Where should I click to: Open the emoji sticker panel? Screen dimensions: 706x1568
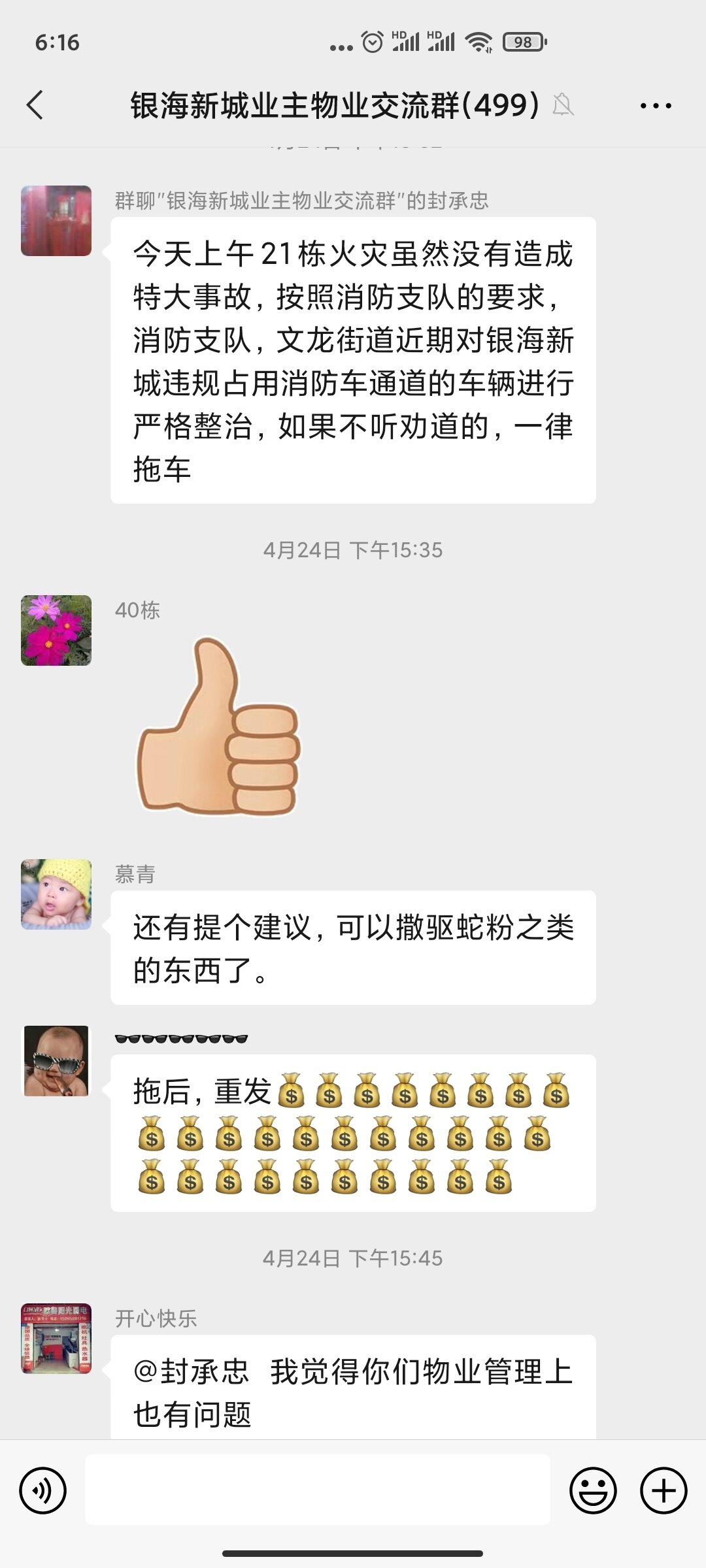tap(593, 1490)
